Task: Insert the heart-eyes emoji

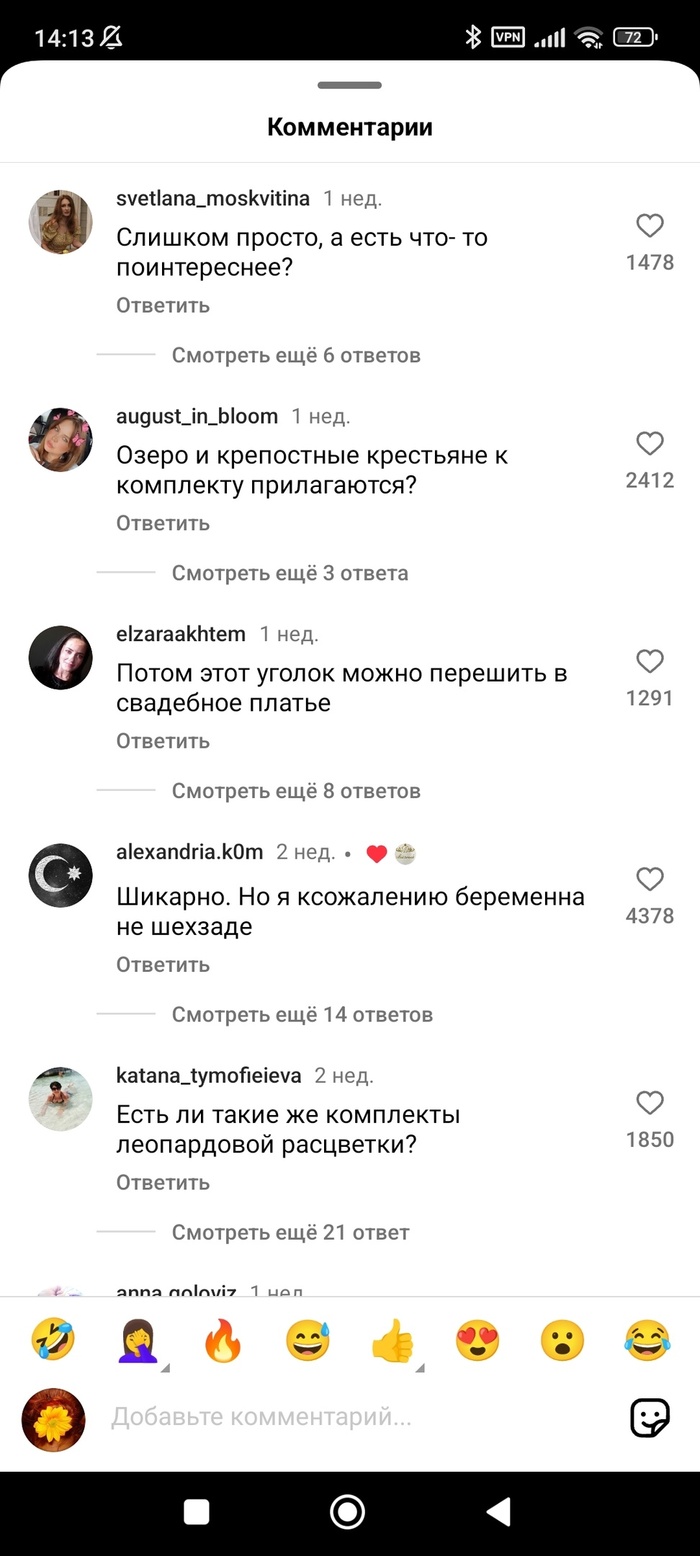Action: click(x=477, y=1340)
